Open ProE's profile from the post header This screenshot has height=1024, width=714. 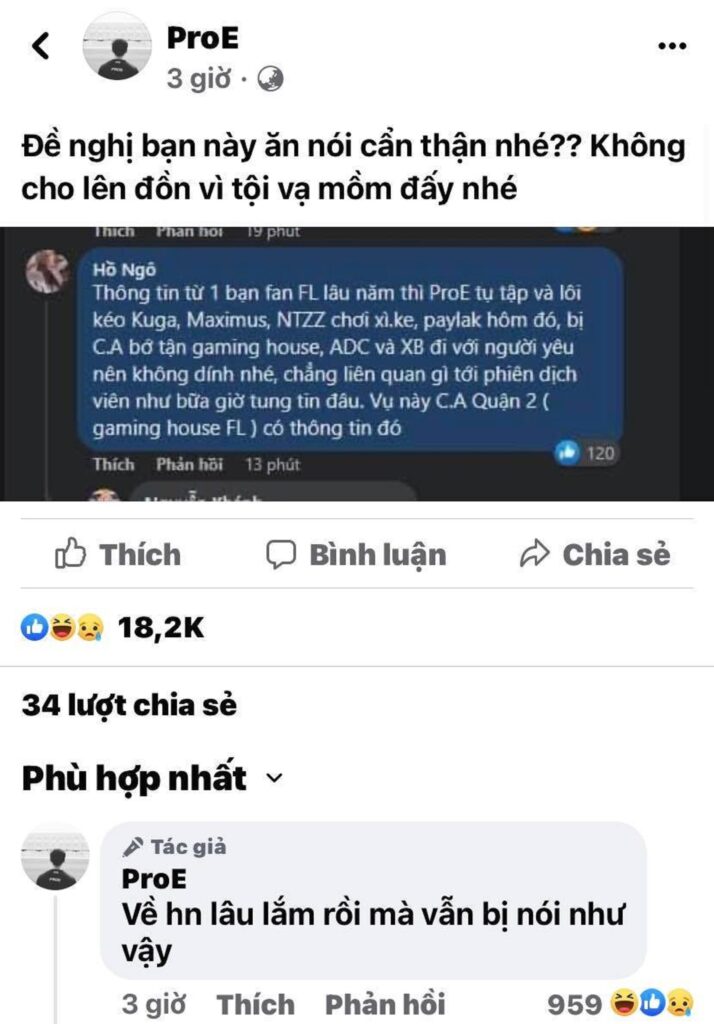click(x=203, y=40)
